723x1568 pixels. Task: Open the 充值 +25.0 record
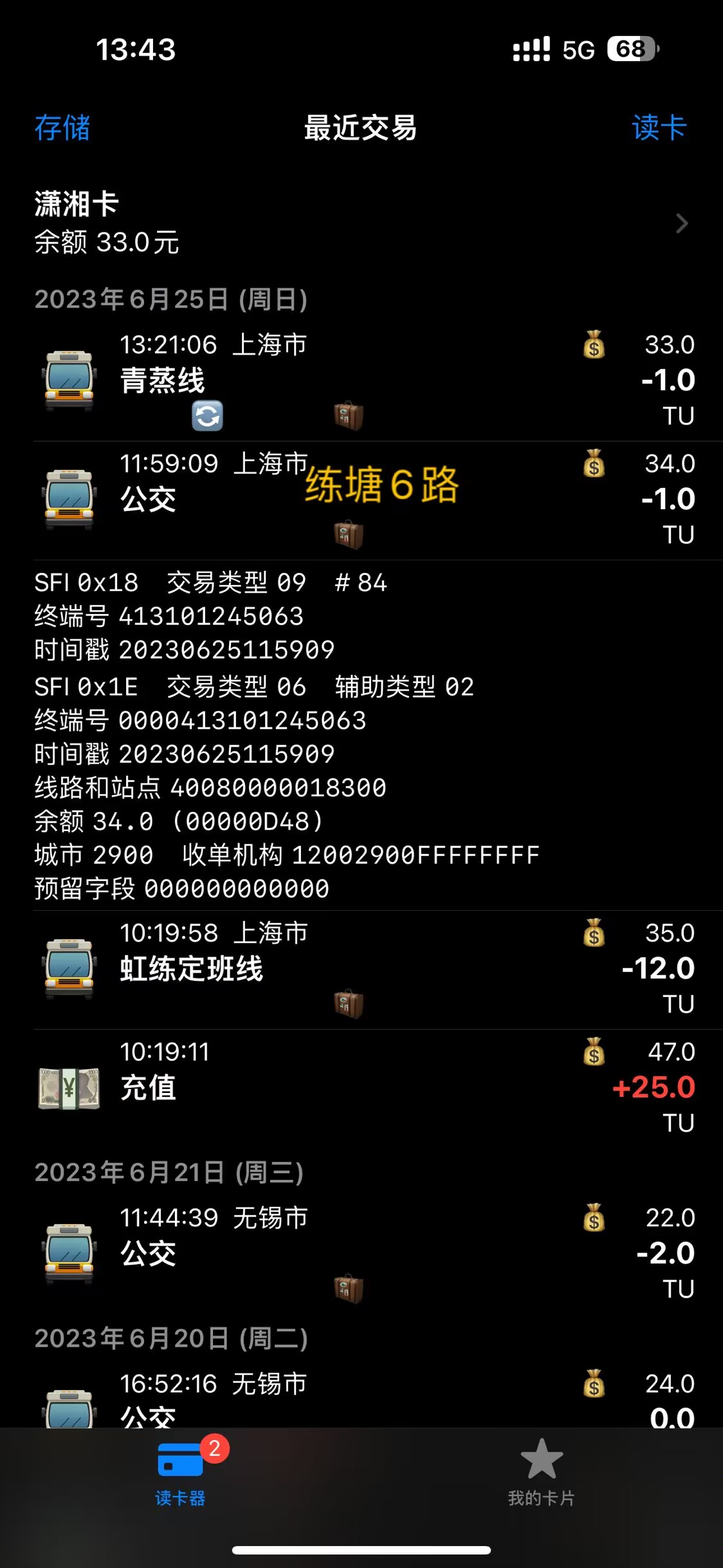point(360,1087)
